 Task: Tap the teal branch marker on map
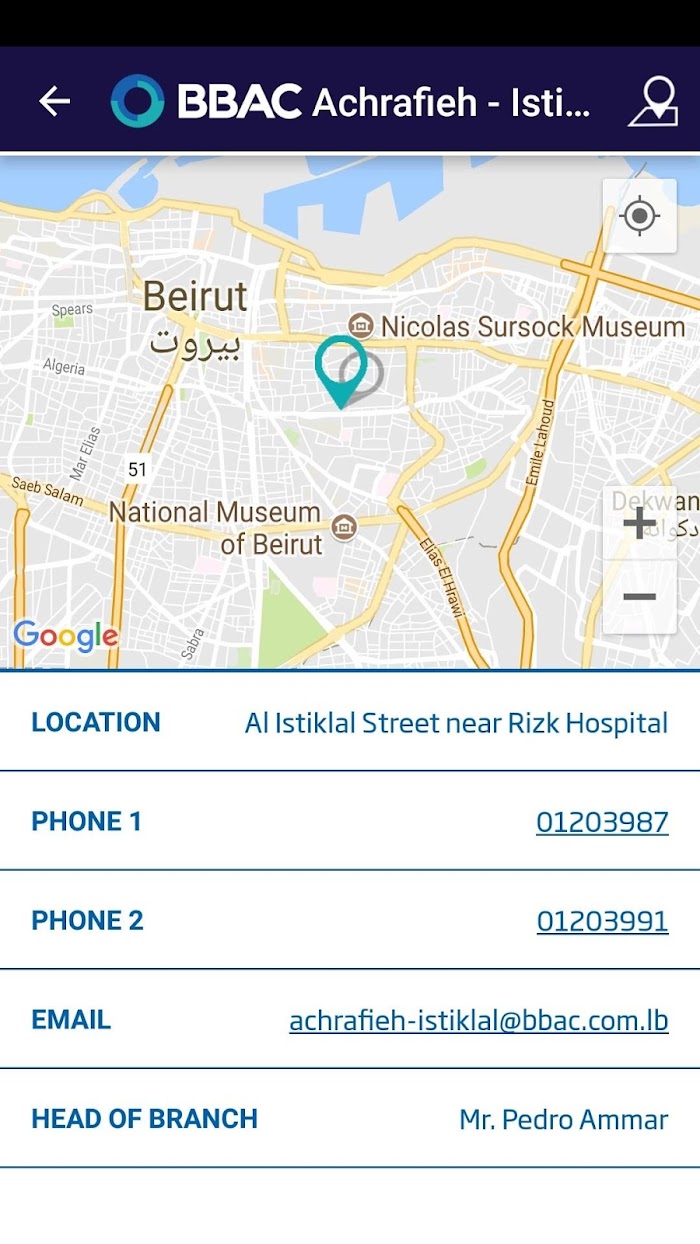(x=341, y=368)
